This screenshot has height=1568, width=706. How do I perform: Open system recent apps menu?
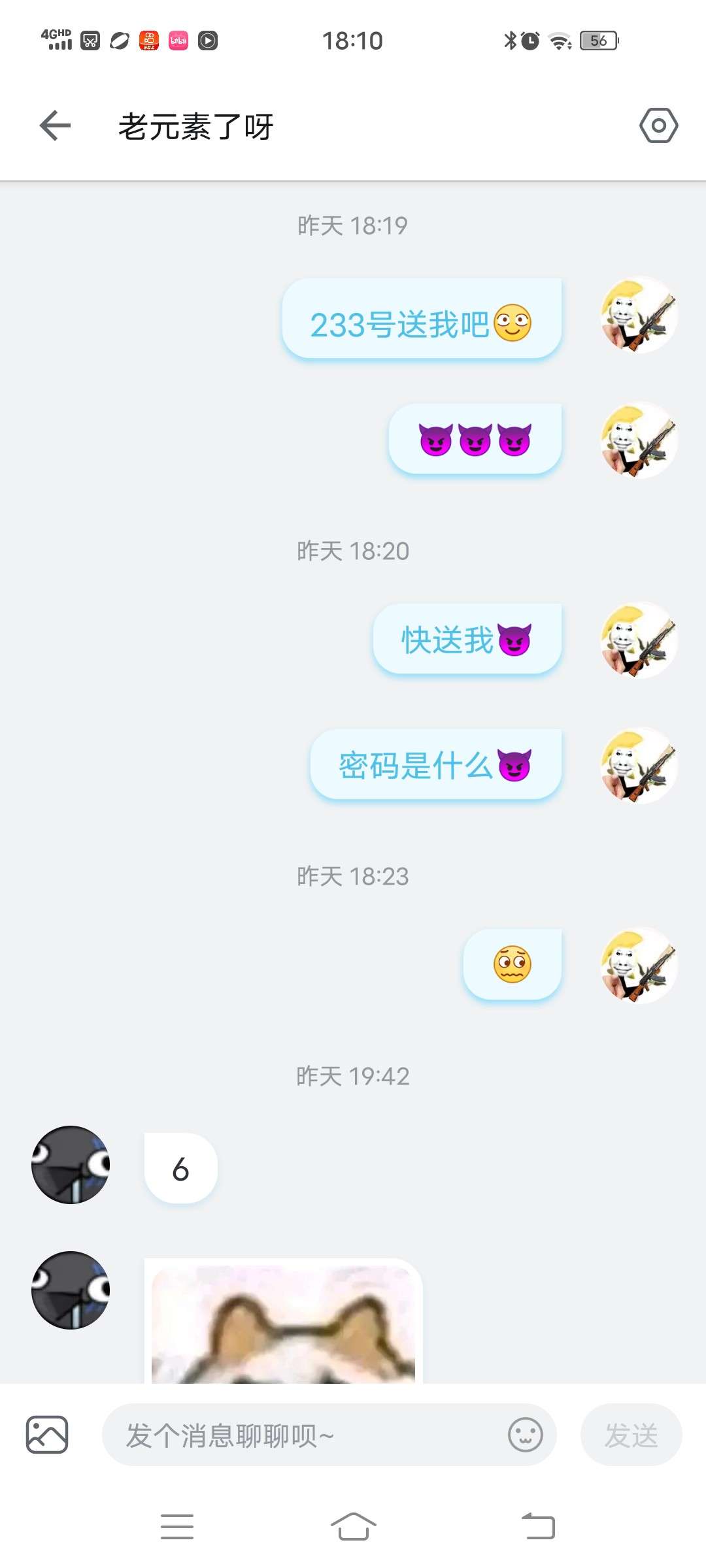(177, 1526)
